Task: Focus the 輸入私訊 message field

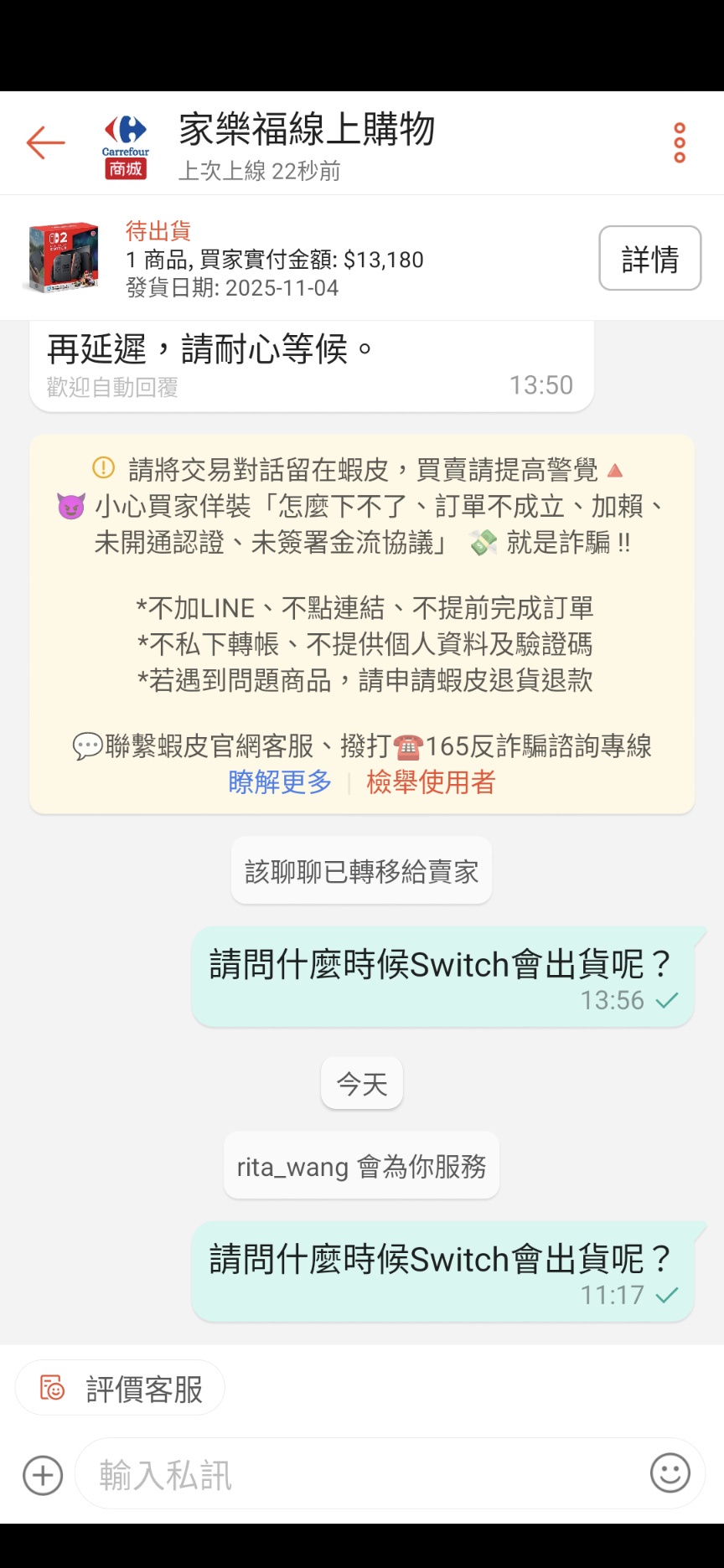Action: (360, 1475)
